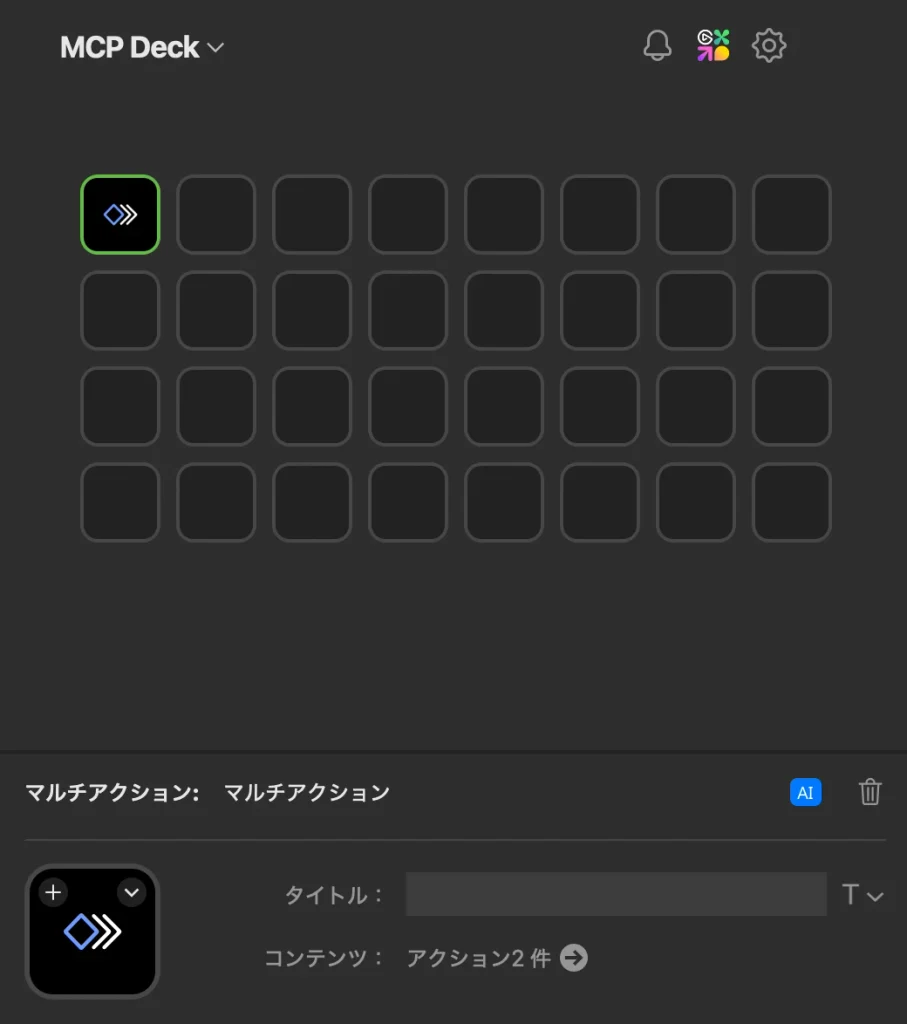Image resolution: width=907 pixels, height=1024 pixels.
Task: Delete the action with the trash icon
Action: point(870,792)
